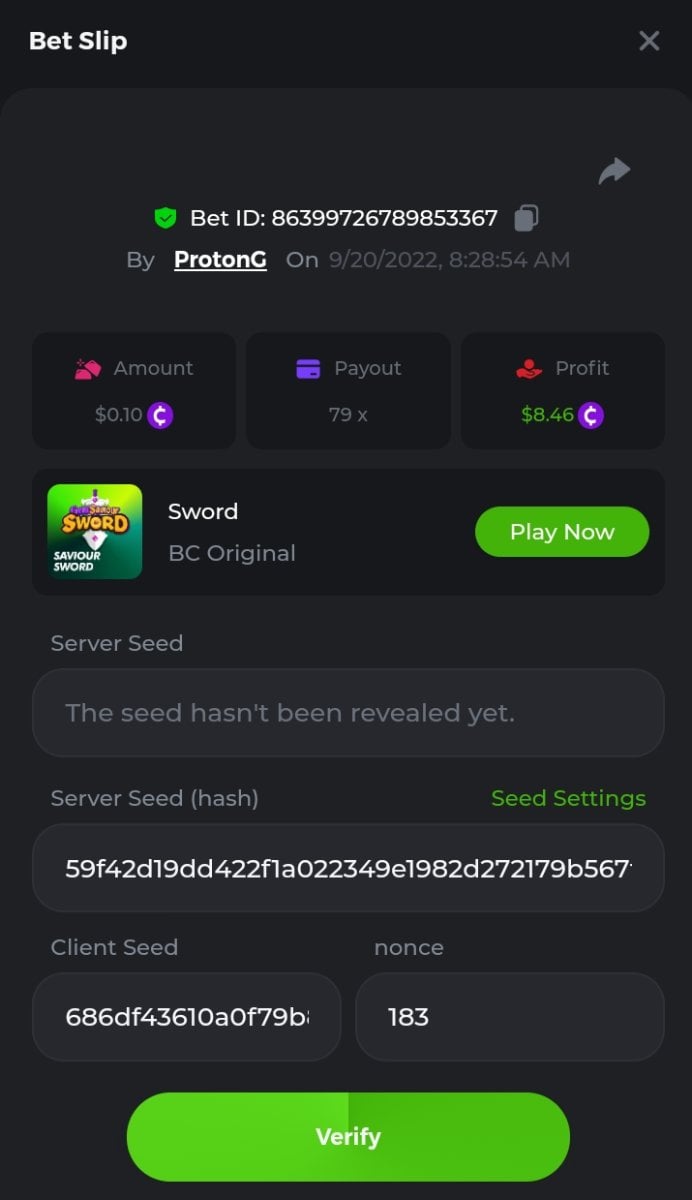The width and height of the screenshot is (692, 1200).
Task: Copy the Bet ID
Action: (x=527, y=217)
